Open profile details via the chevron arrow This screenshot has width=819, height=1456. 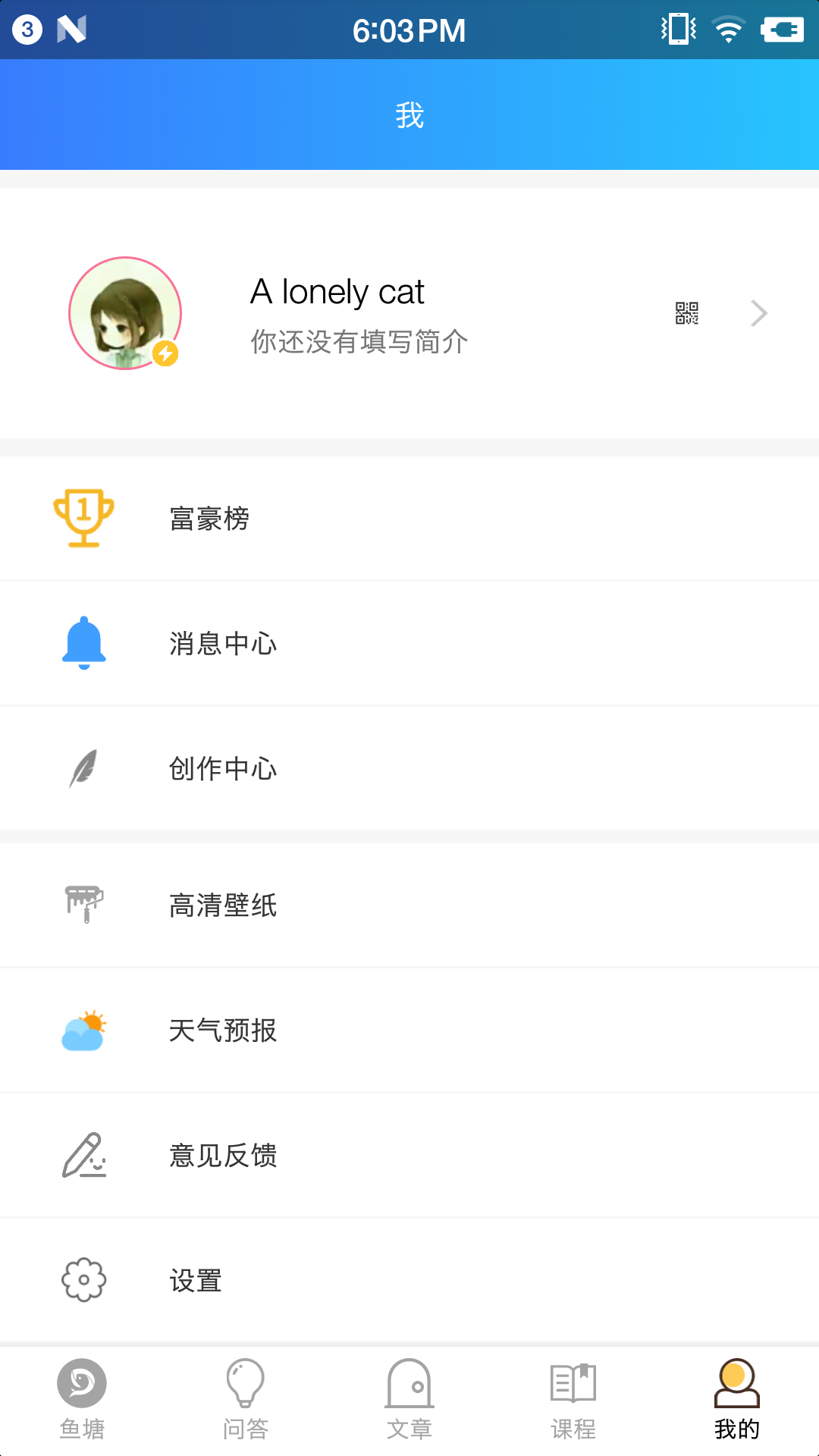[x=758, y=313]
